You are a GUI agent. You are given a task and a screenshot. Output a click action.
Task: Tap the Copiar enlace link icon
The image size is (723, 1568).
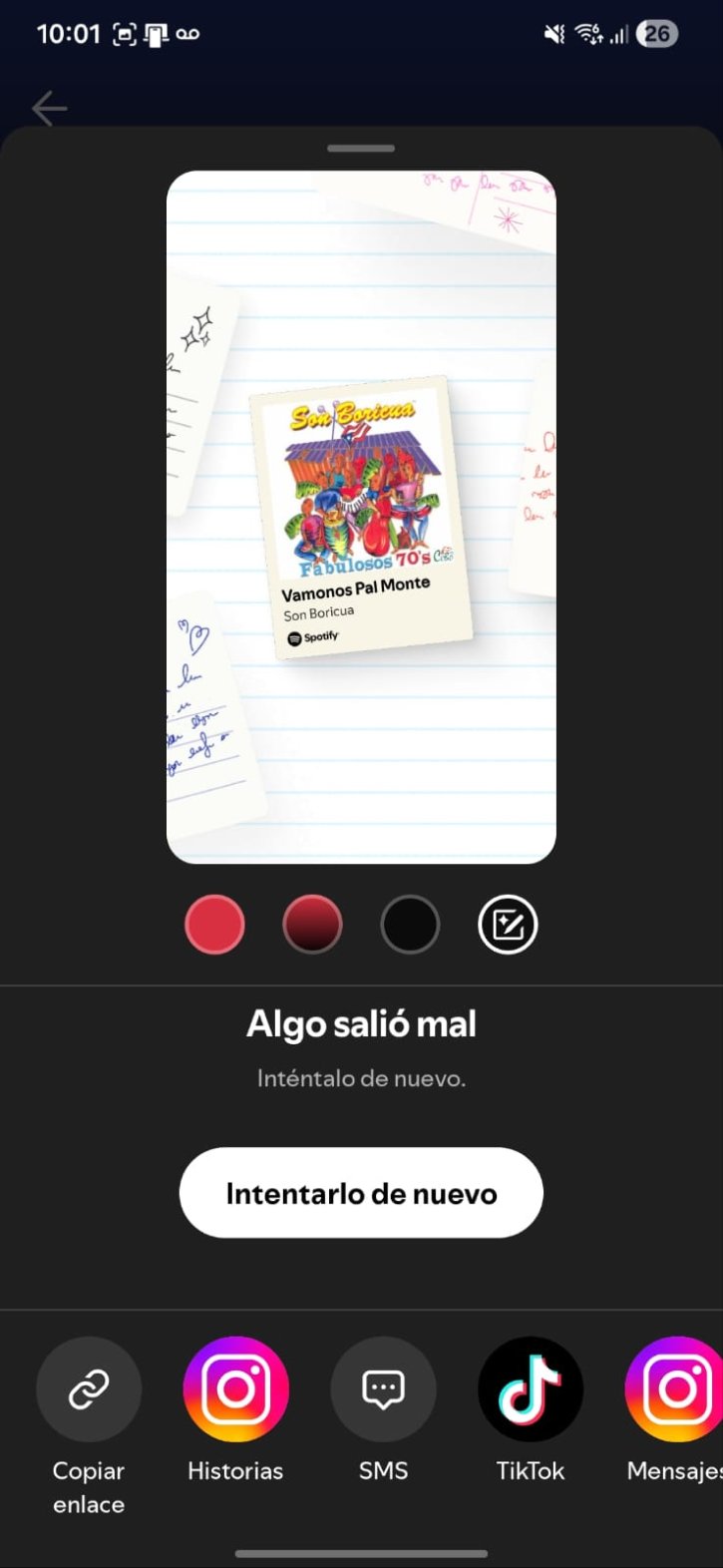click(88, 1388)
